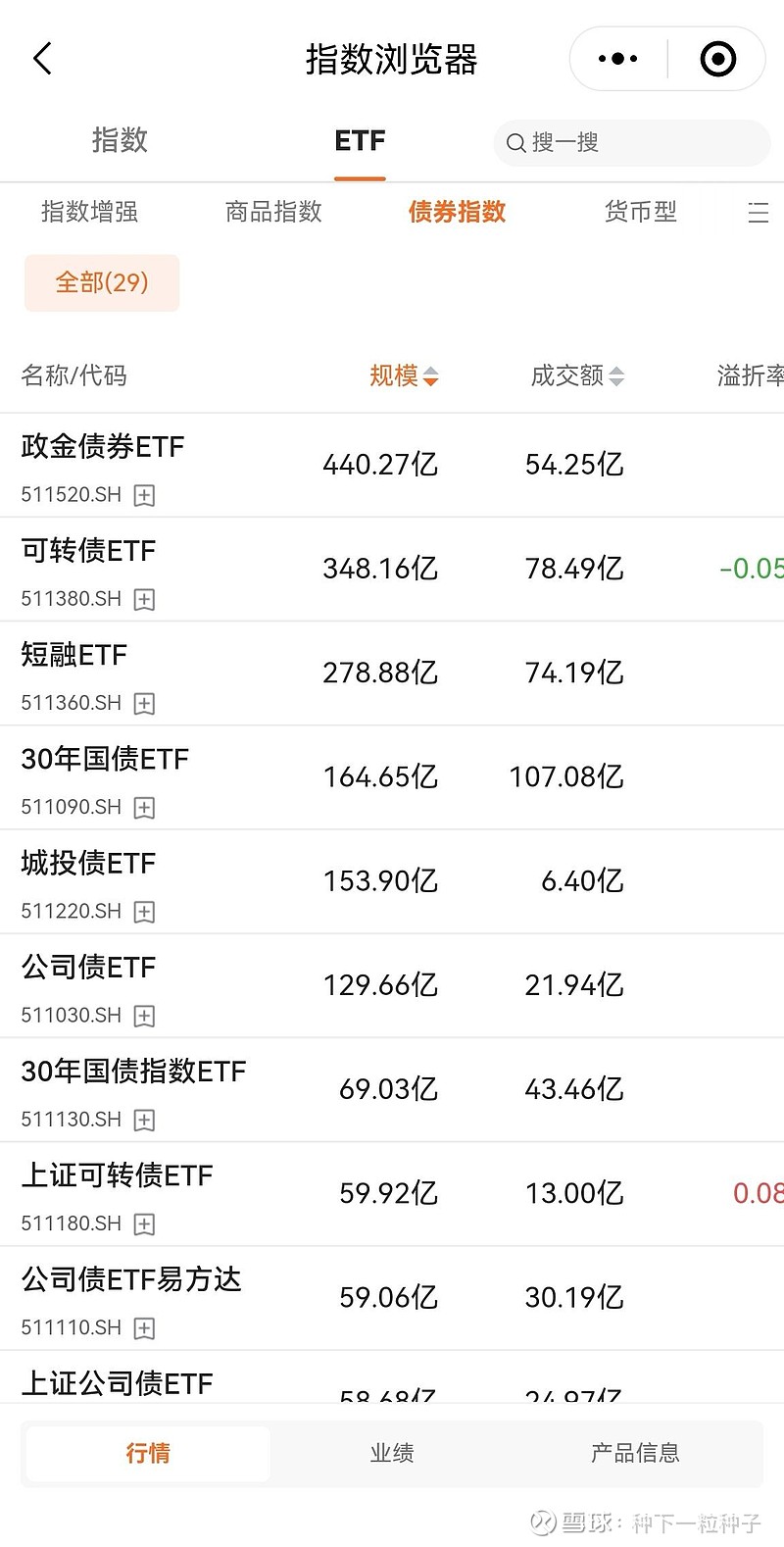Click the plus icon next to 511090.SH
The image size is (784, 1547).
(x=143, y=808)
